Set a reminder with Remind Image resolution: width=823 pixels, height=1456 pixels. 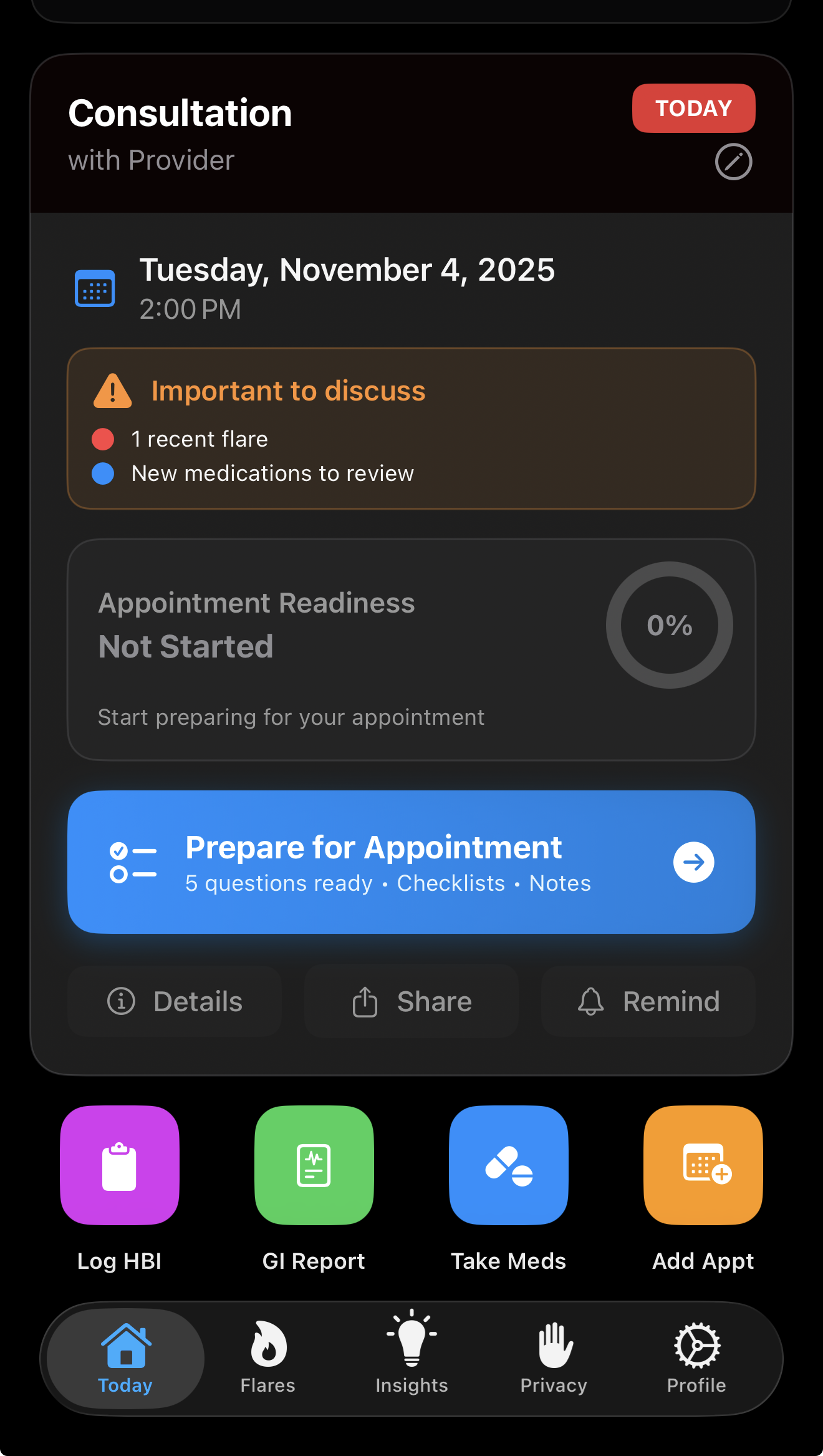pyautogui.click(x=648, y=1002)
